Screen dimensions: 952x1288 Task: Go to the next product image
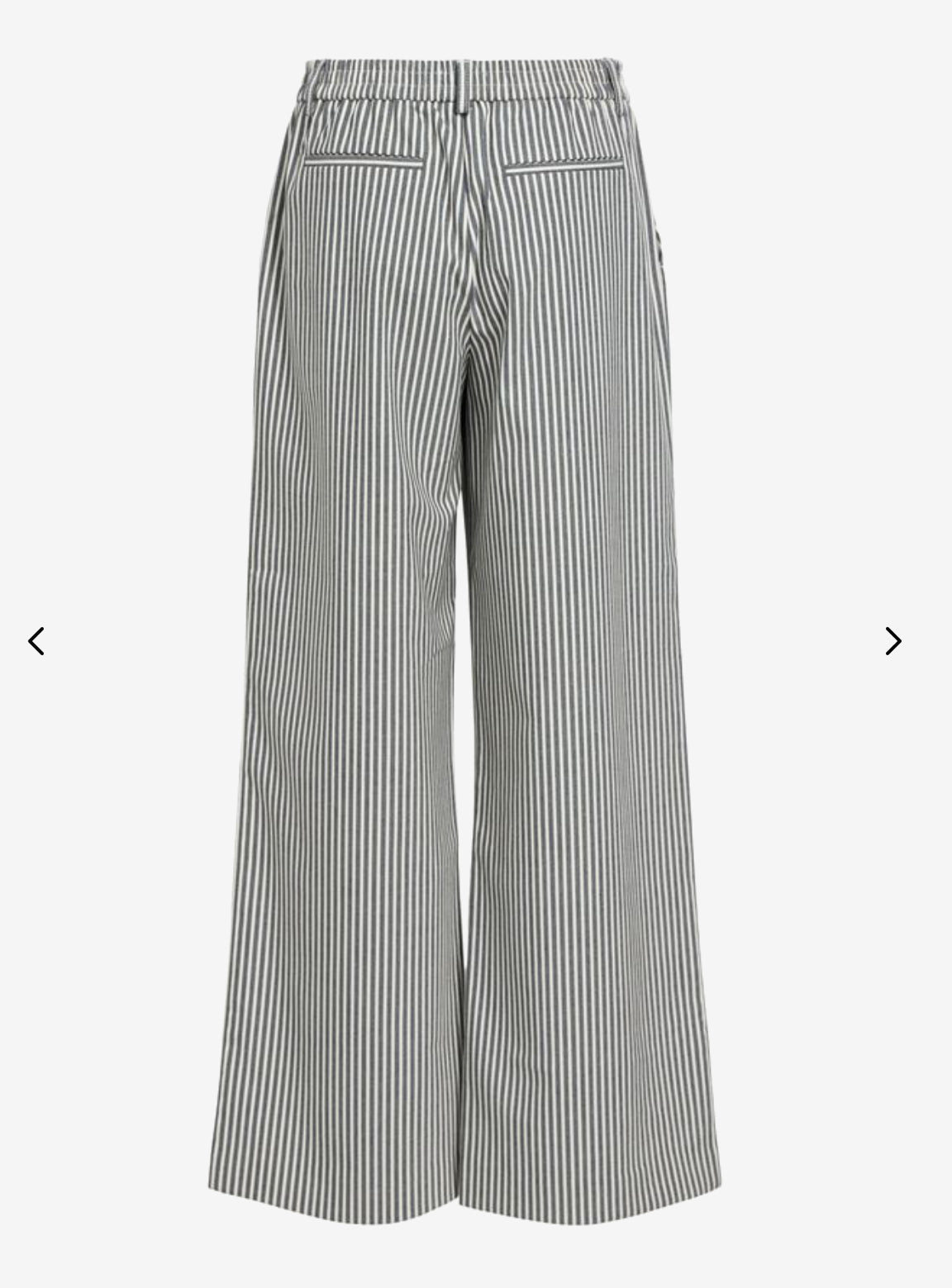point(892,641)
